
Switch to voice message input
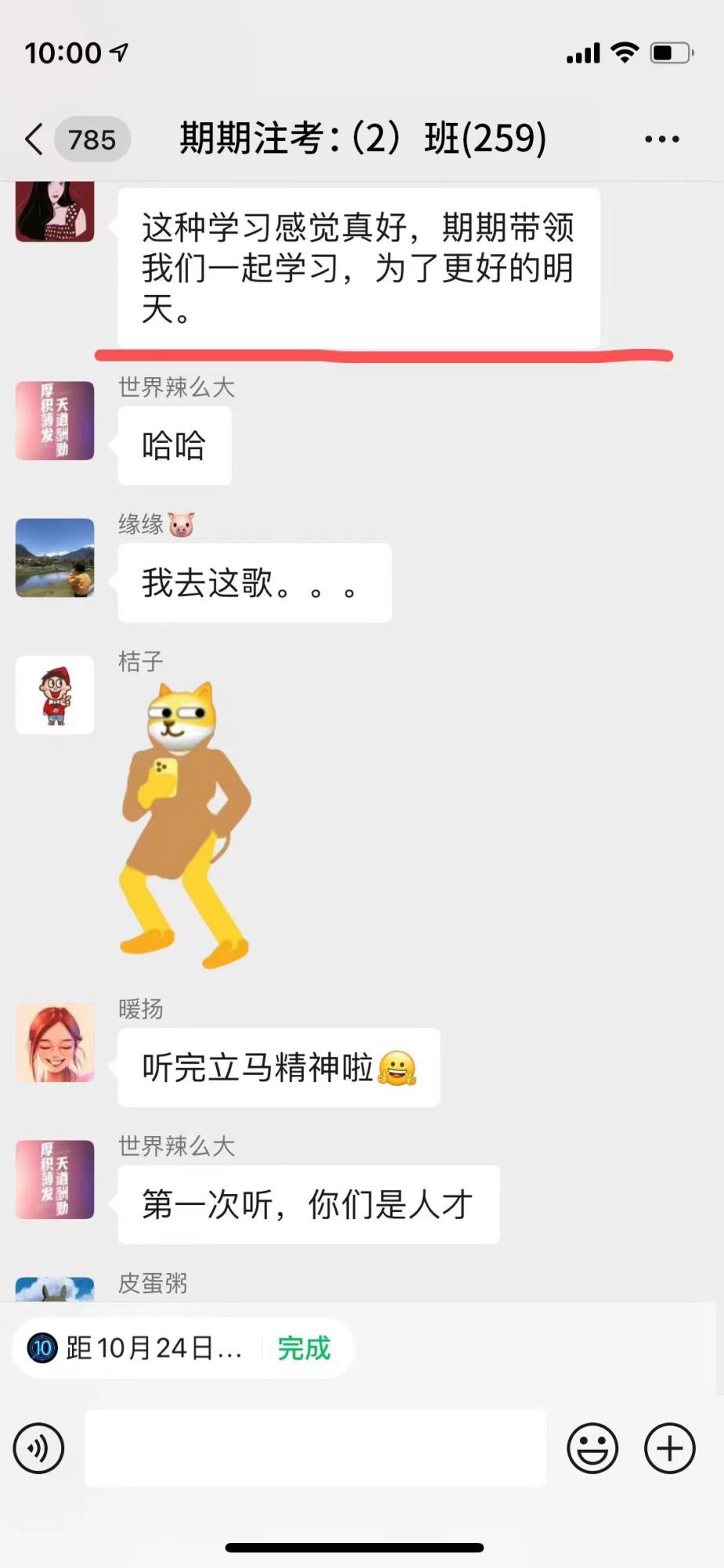38,1448
